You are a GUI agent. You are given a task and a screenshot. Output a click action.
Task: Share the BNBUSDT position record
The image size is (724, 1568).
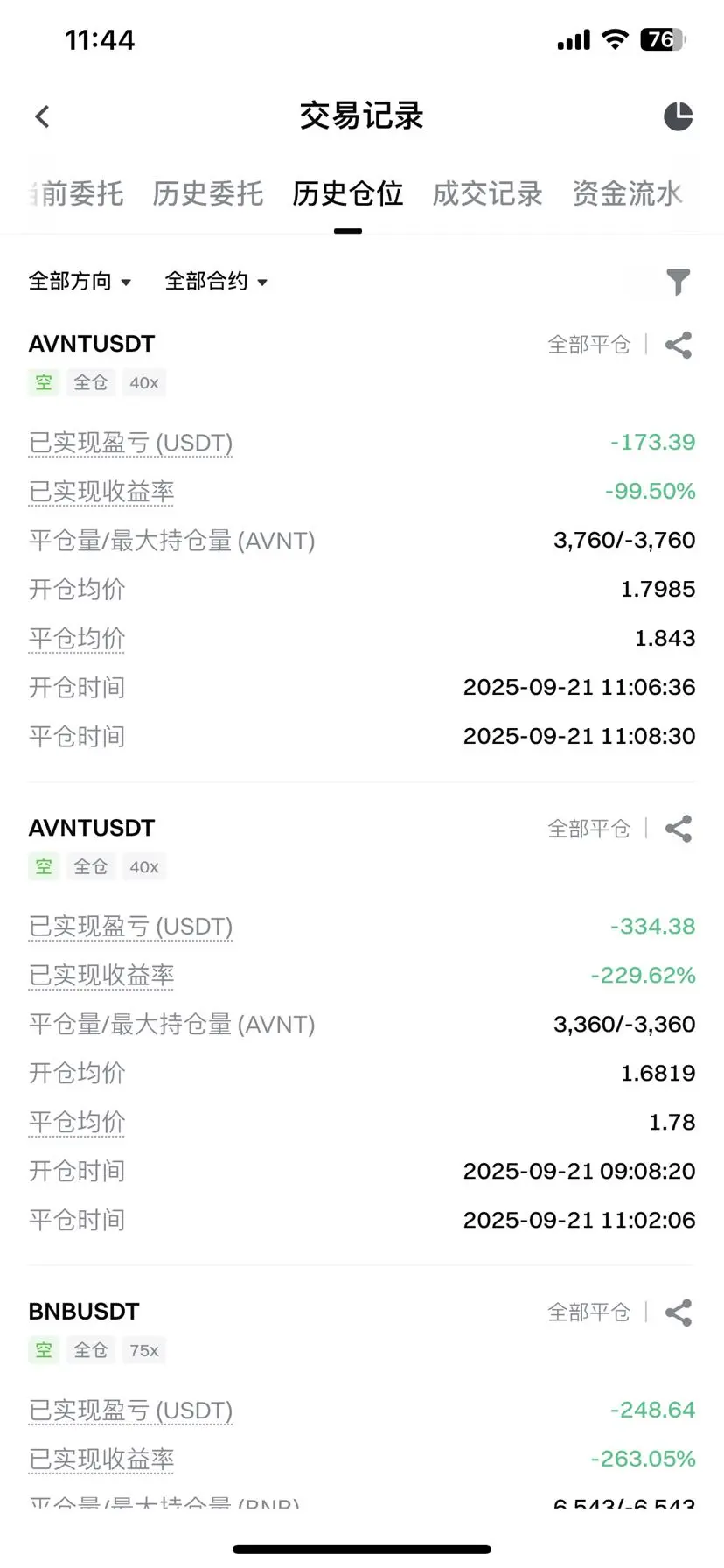pos(679,1312)
